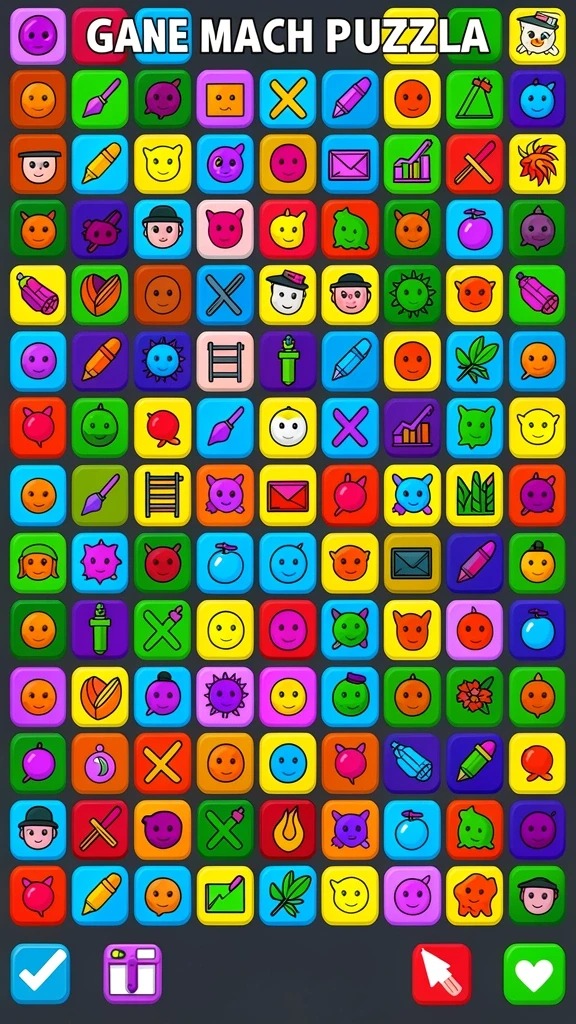
Task: Tap the red envelope on yellow tile
Action: [288, 495]
